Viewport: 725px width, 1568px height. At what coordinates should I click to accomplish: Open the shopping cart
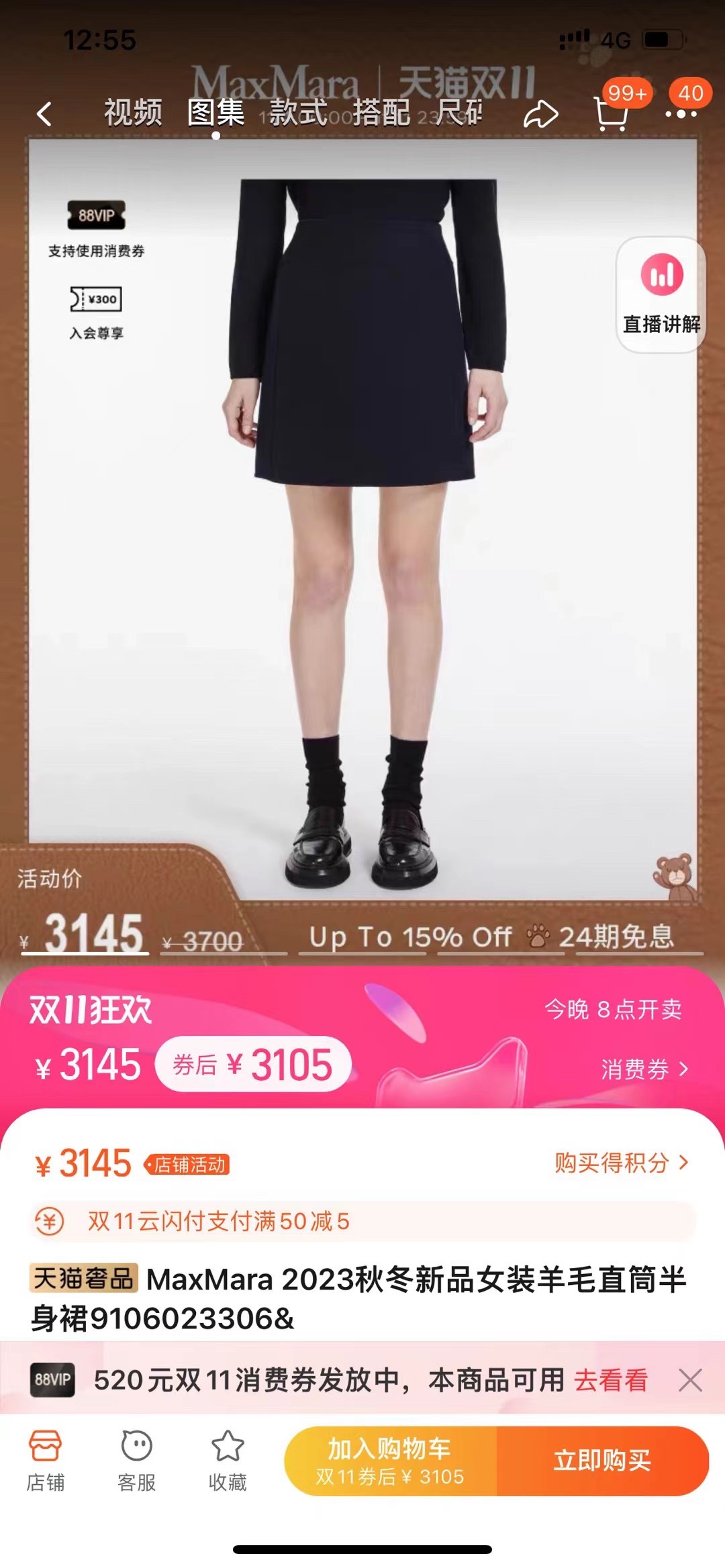612,113
